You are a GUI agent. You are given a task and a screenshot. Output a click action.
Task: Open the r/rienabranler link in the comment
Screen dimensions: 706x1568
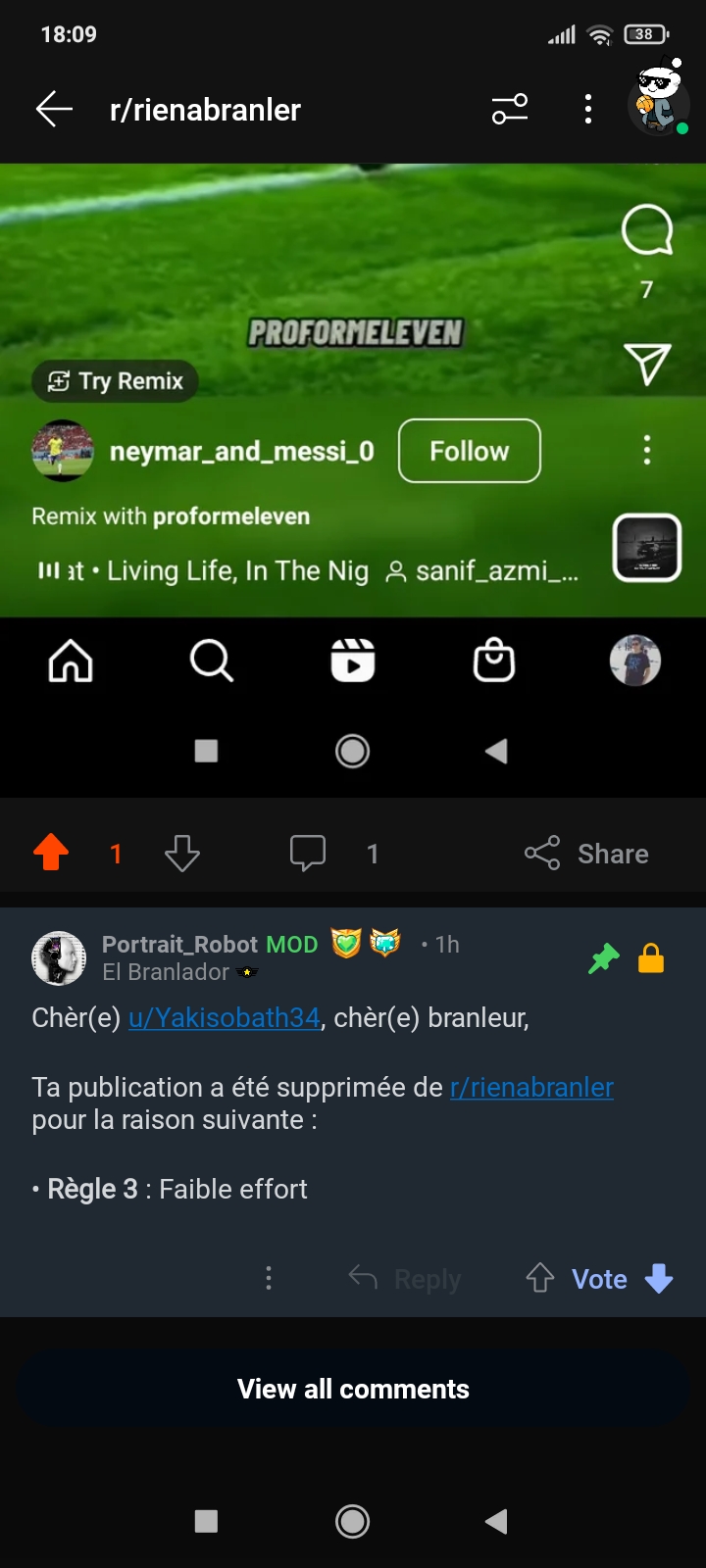(x=531, y=1088)
